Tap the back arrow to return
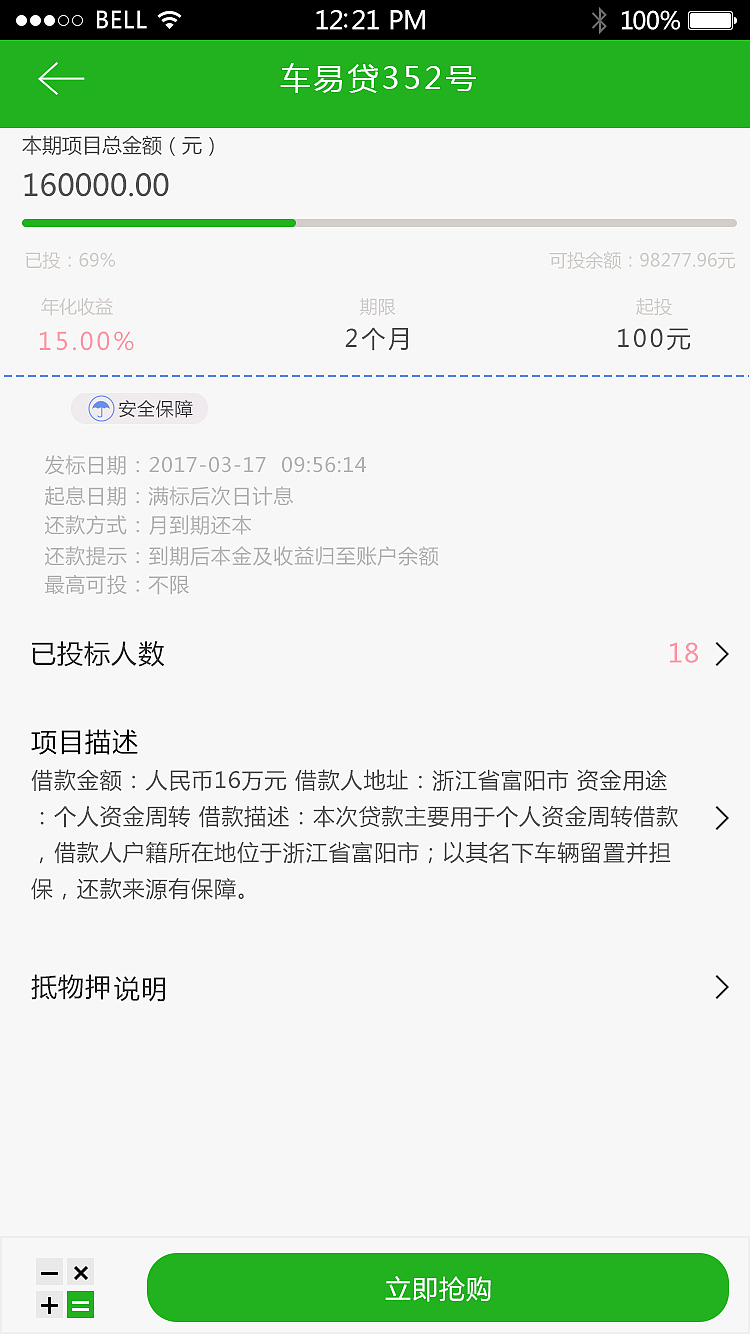This screenshot has height=1334, width=750. (59, 80)
